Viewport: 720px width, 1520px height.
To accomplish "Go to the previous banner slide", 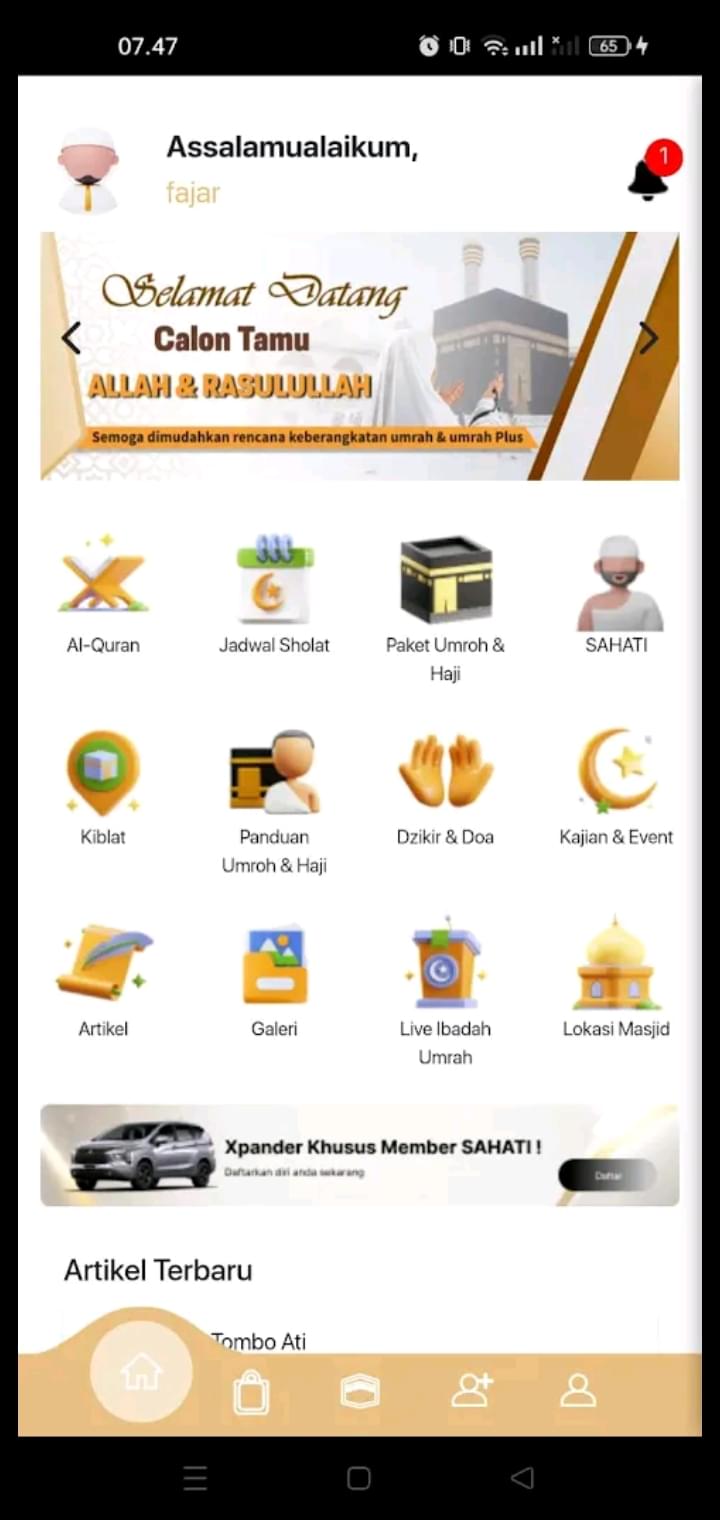I will [x=71, y=338].
